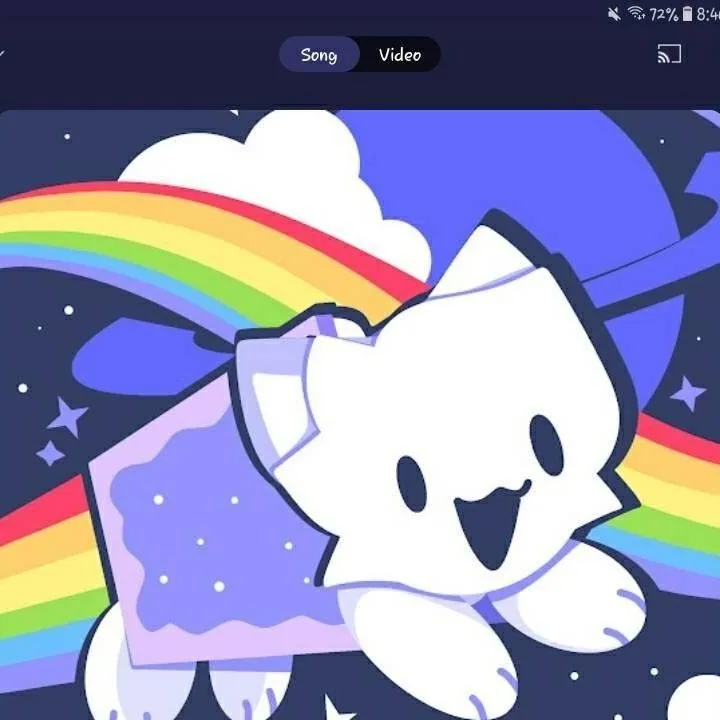
Task: Switch to the Video view
Action: 400,55
